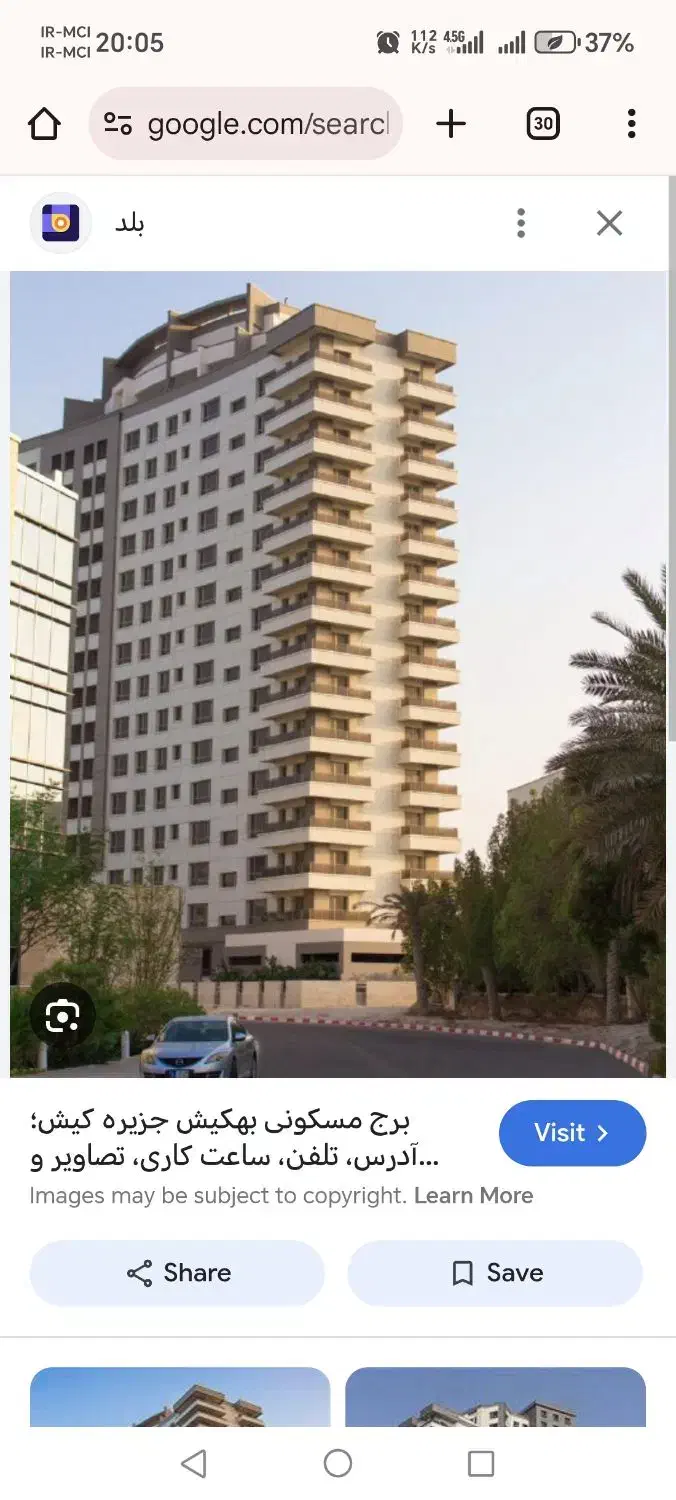Open the Chrome overflow menu
Image resolution: width=676 pixels, height=1500 pixels.
[x=631, y=124]
